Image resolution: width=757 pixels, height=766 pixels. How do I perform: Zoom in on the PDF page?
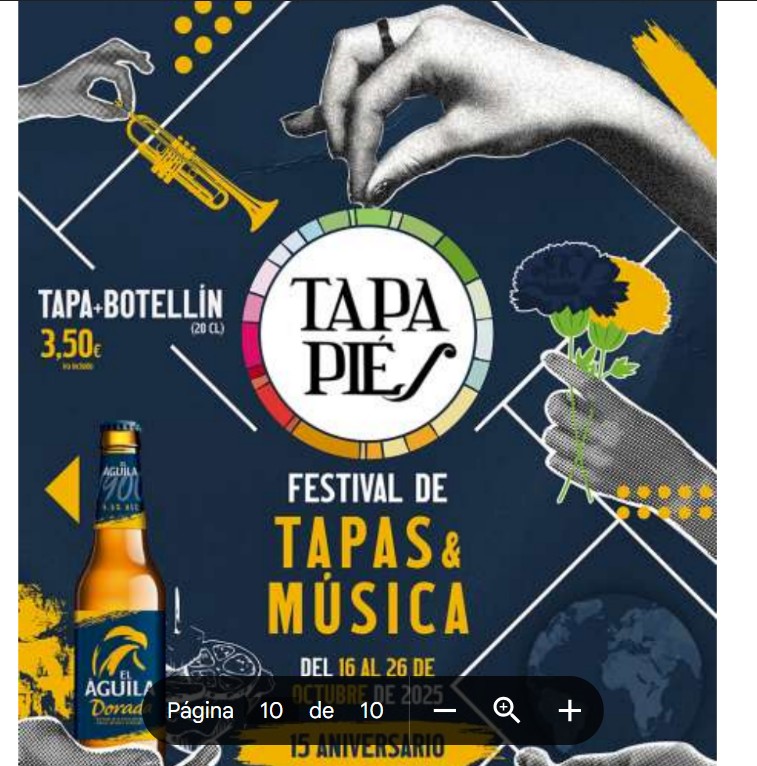tap(569, 711)
